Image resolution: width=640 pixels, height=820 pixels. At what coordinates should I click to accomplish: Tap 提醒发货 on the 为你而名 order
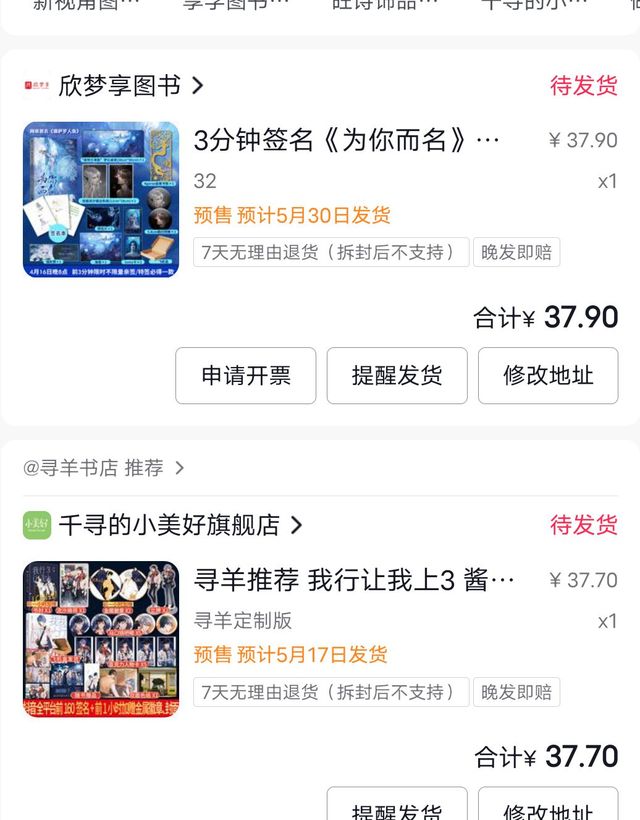(397, 375)
